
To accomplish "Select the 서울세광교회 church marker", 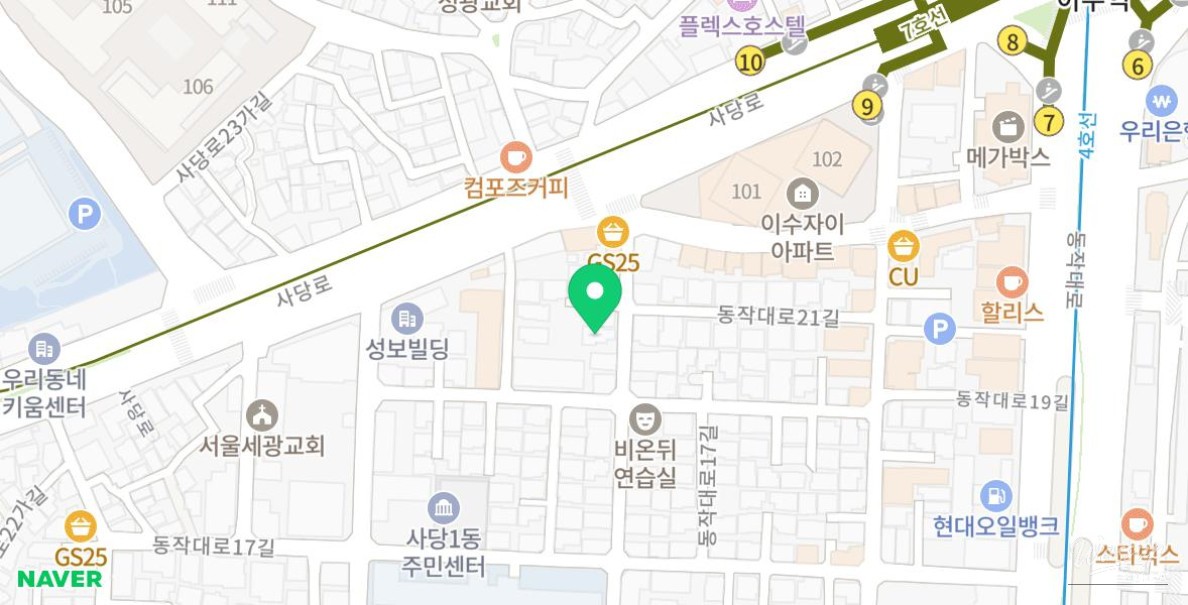I will click(x=262, y=415).
